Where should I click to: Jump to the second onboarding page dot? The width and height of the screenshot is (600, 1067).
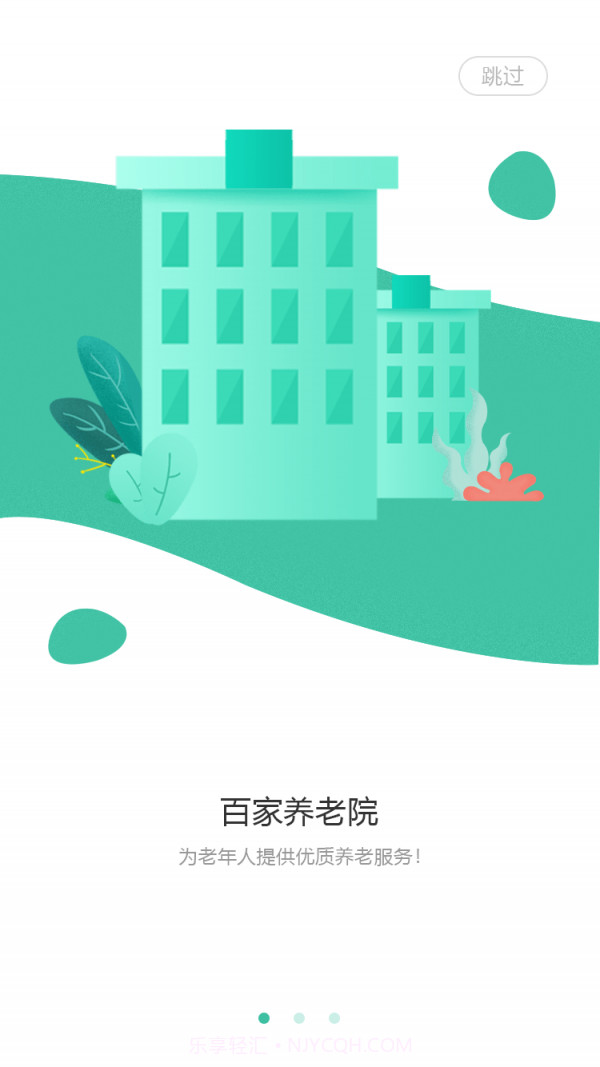299,1018
